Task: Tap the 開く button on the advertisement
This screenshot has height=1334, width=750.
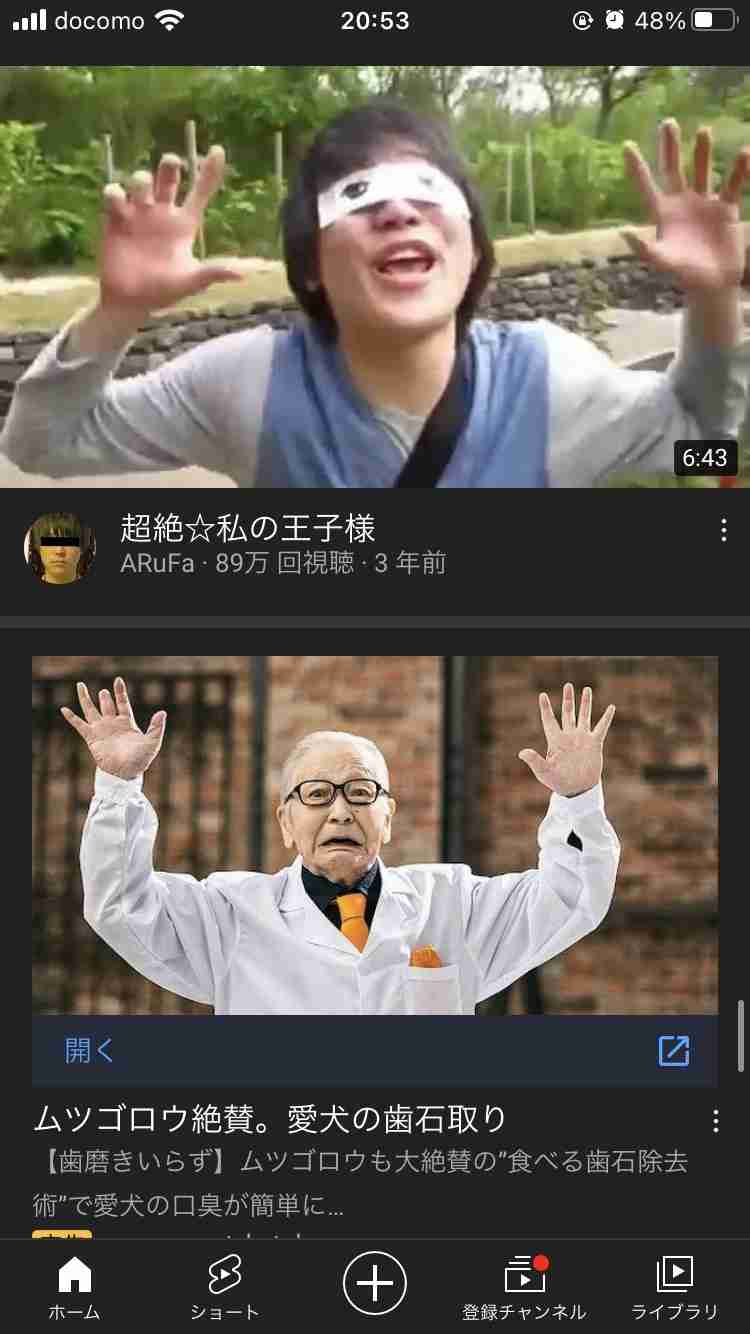Action: [86, 1051]
